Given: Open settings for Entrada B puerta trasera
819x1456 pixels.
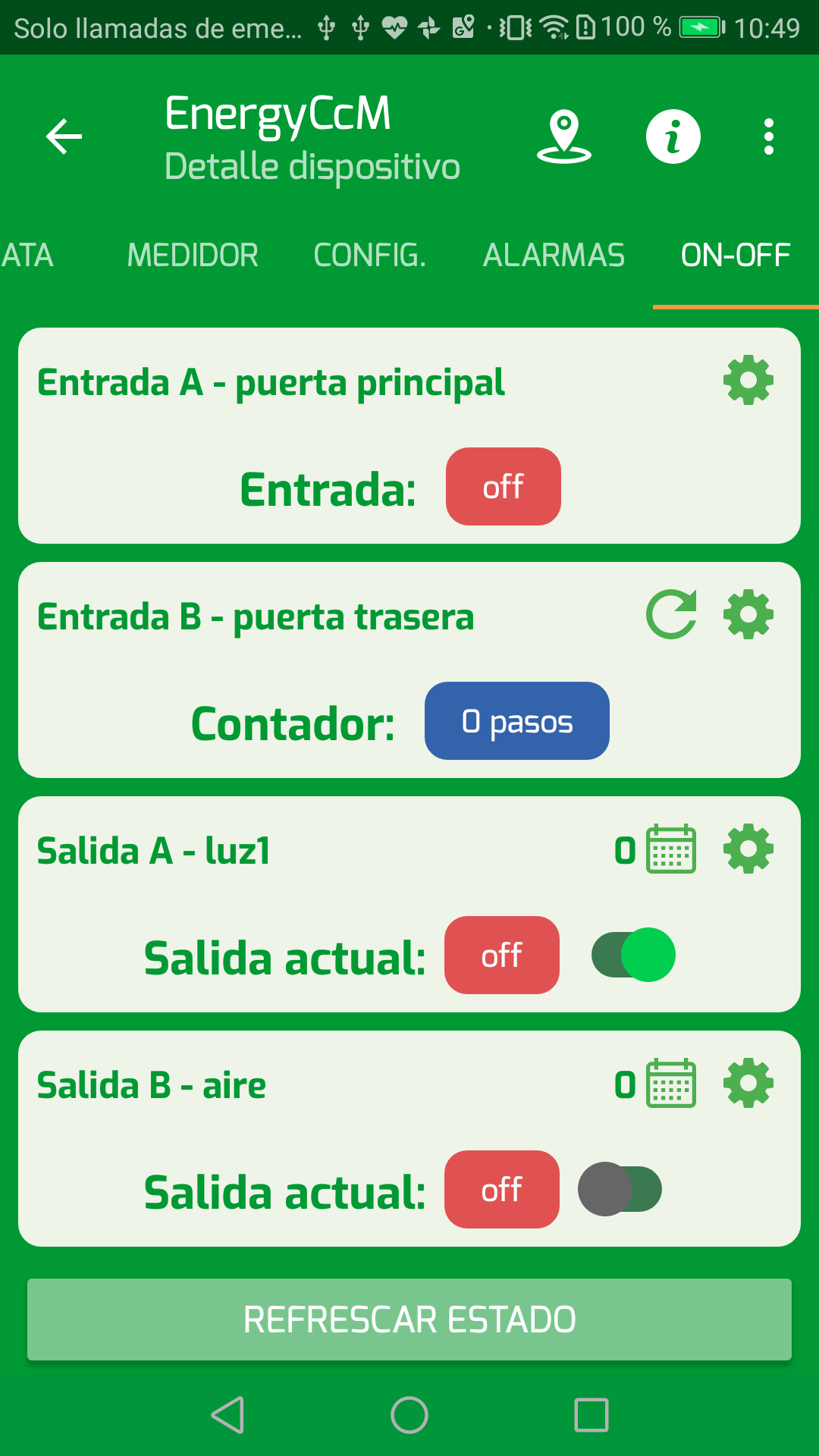Looking at the screenshot, I should [748, 614].
